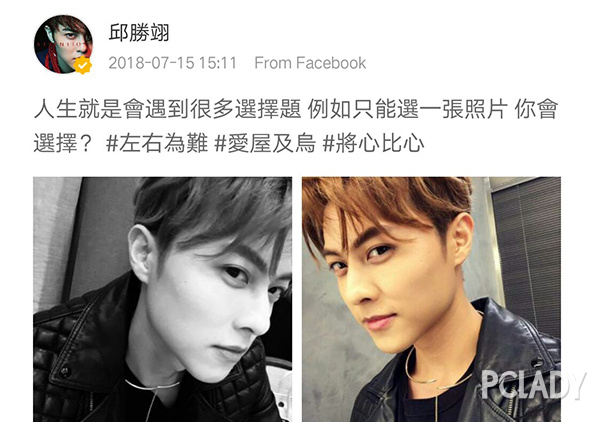The image size is (600, 422).
Task: View the color selfie photo
Action: [x=431, y=298]
